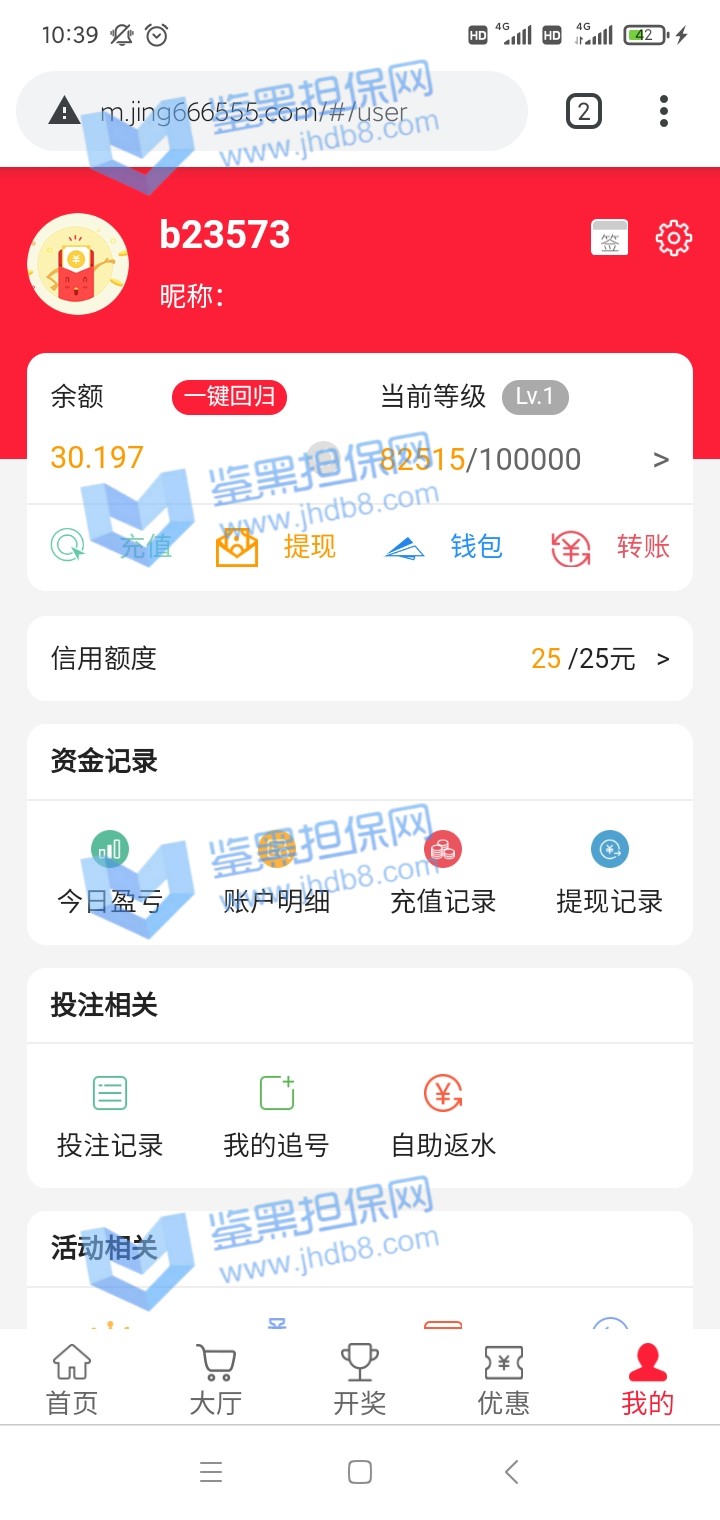Screen dimensions: 720x1520
Task: Open 充值 to recharge balance
Action: 112,547
